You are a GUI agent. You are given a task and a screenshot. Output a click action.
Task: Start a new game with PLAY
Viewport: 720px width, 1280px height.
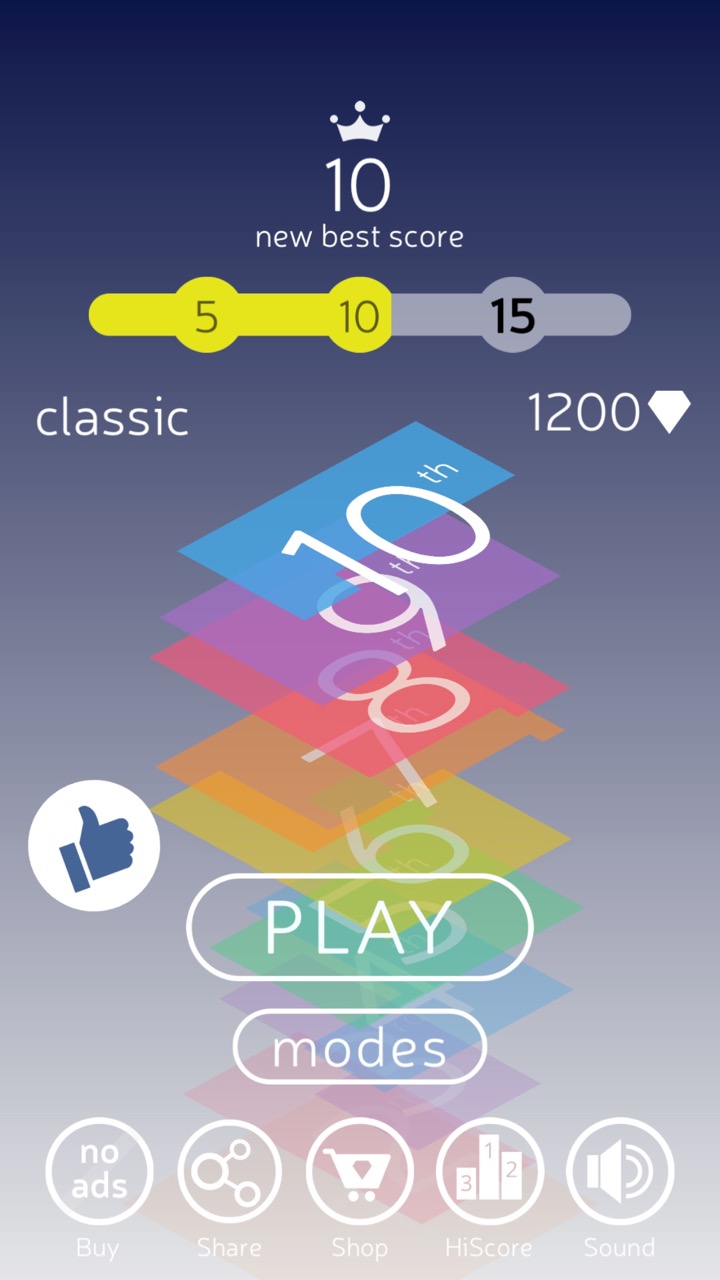click(360, 927)
